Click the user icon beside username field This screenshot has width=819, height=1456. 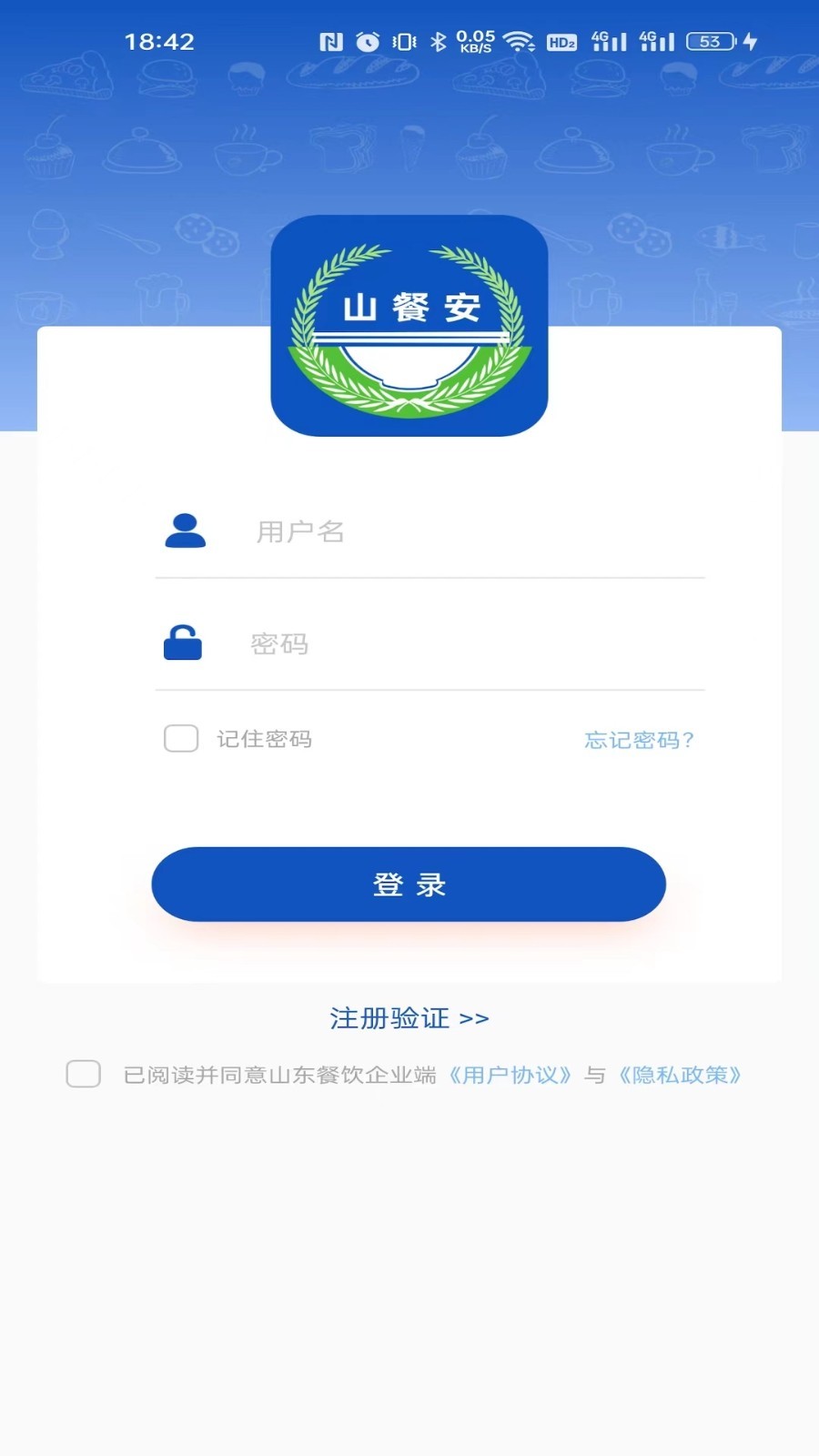click(x=187, y=532)
